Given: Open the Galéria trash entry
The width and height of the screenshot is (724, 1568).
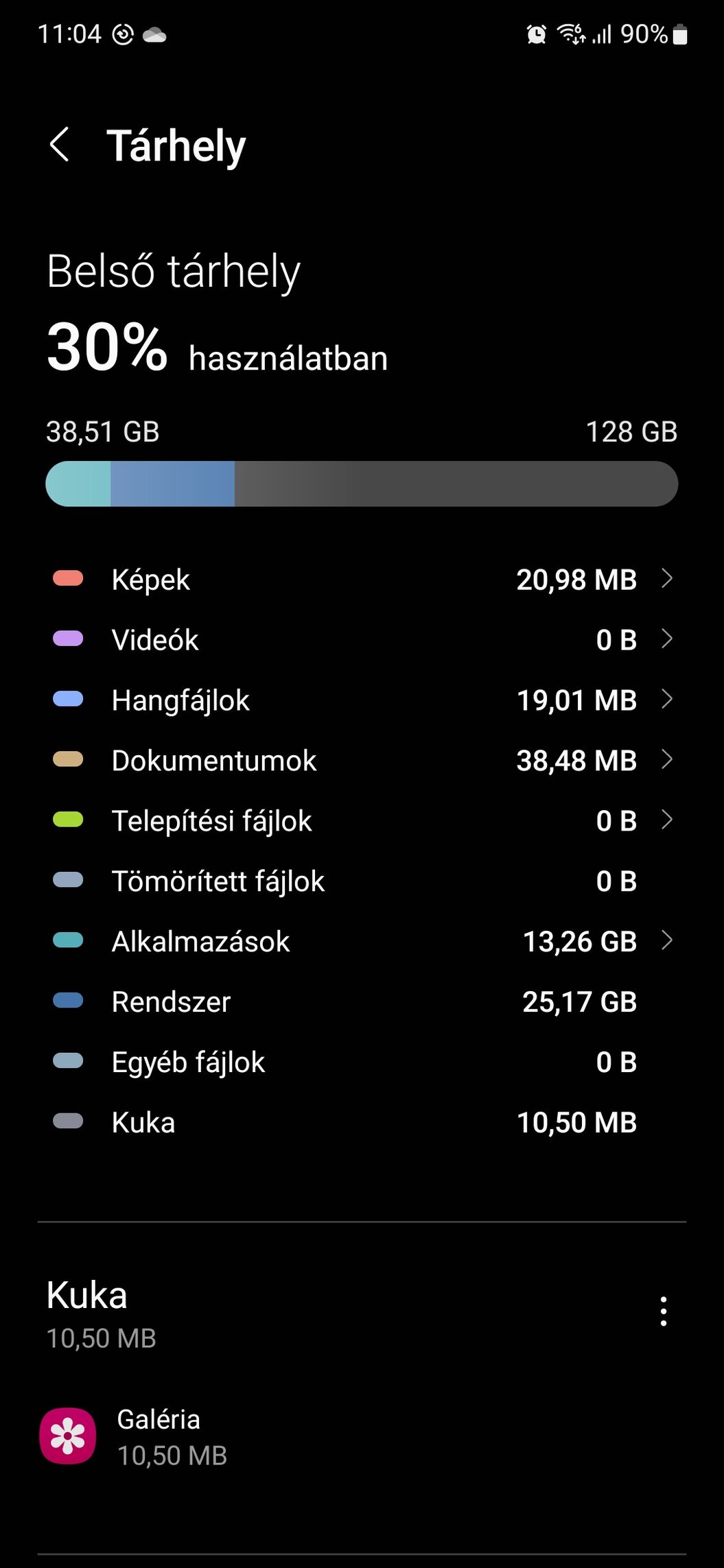Looking at the screenshot, I should (362, 1436).
